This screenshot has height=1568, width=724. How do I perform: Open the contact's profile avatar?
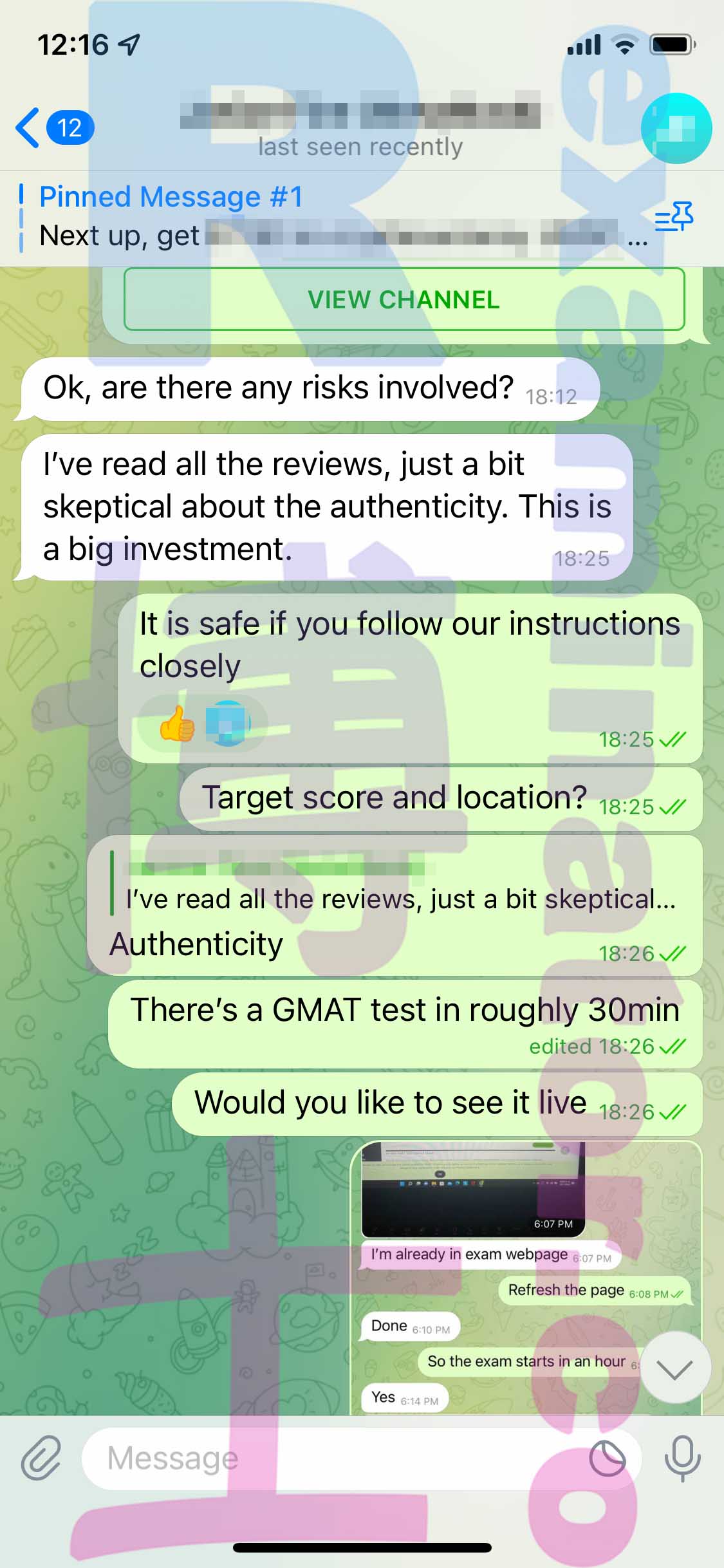(676, 128)
